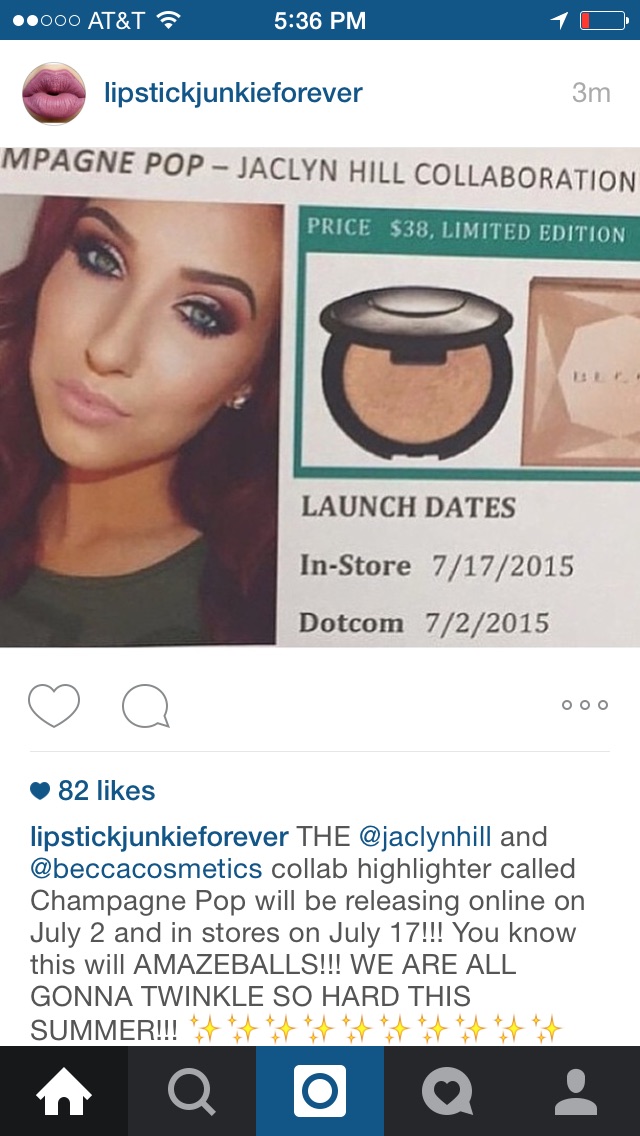Tap the Champagne Pop post image
This screenshot has width=640, height=1136.
(320, 397)
